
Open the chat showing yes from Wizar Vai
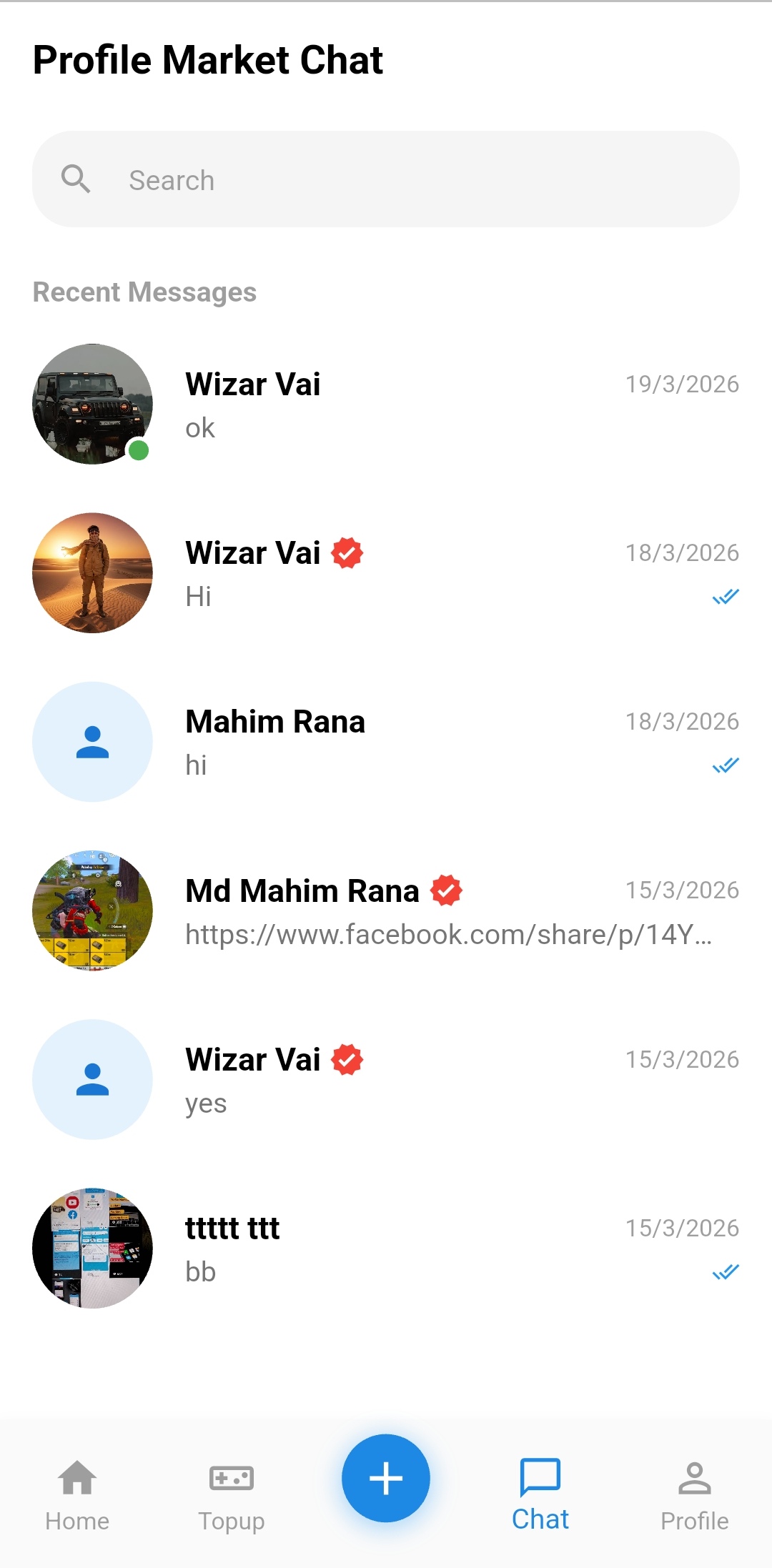tap(386, 1079)
